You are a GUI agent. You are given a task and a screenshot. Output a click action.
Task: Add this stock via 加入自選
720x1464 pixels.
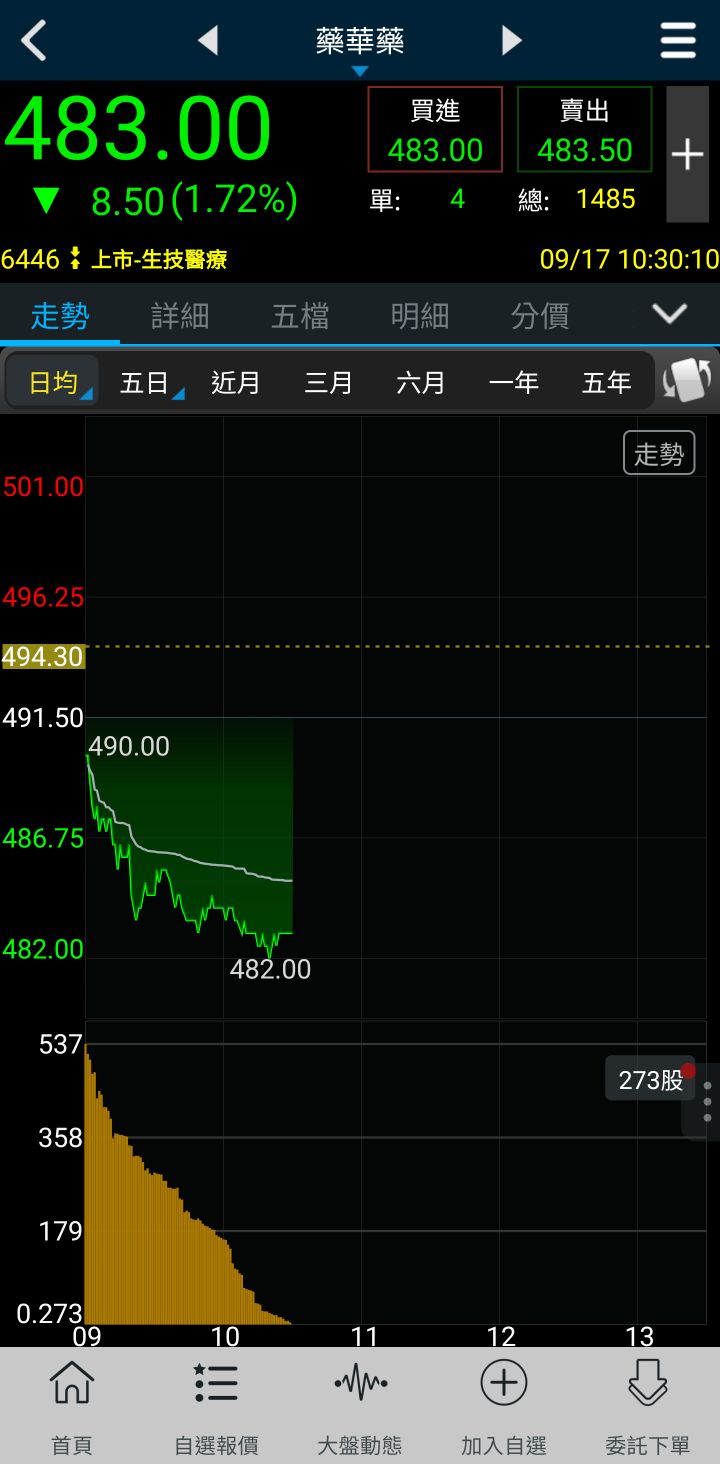tap(504, 1405)
